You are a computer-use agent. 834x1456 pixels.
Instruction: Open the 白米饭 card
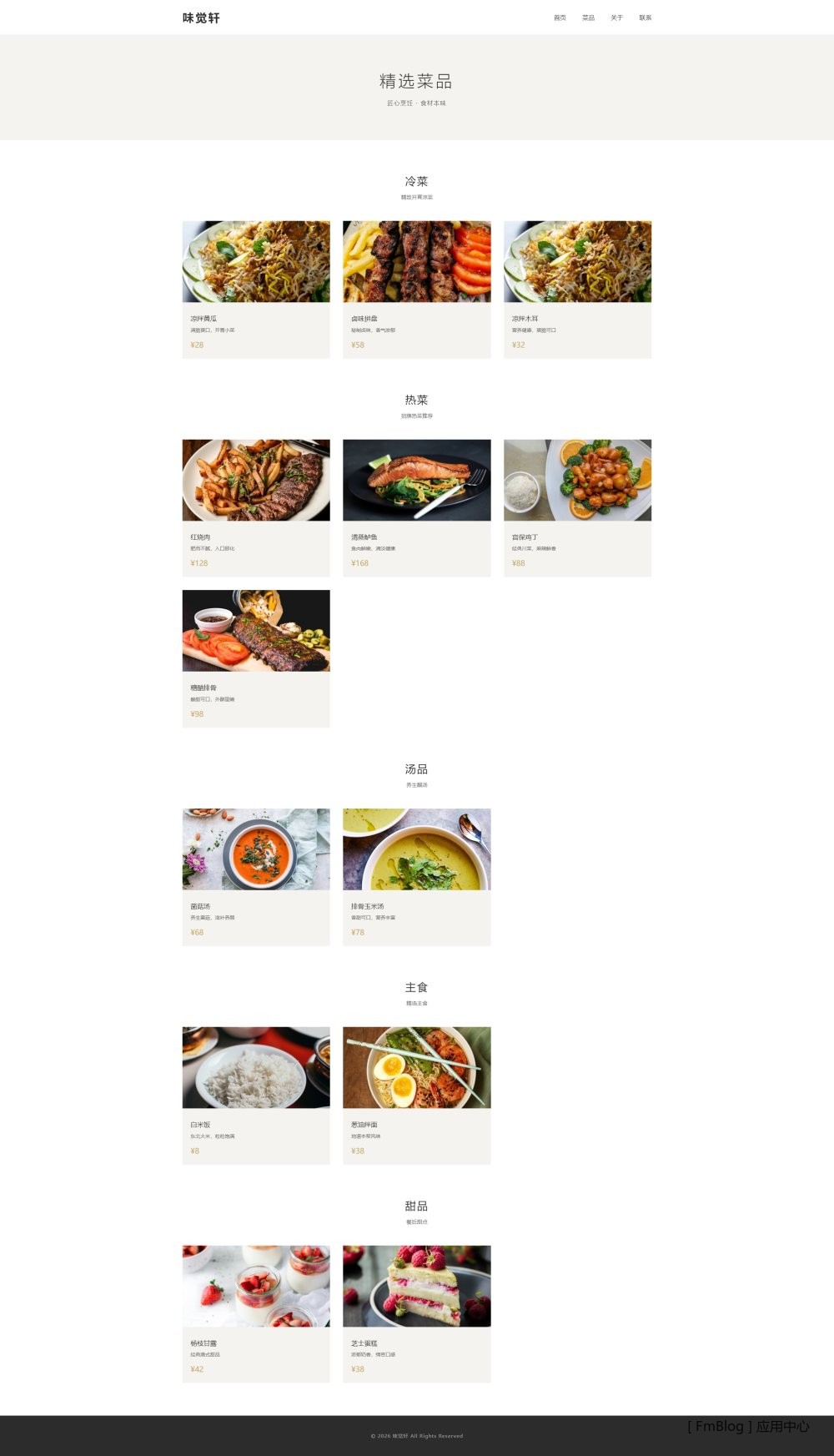coord(256,1095)
